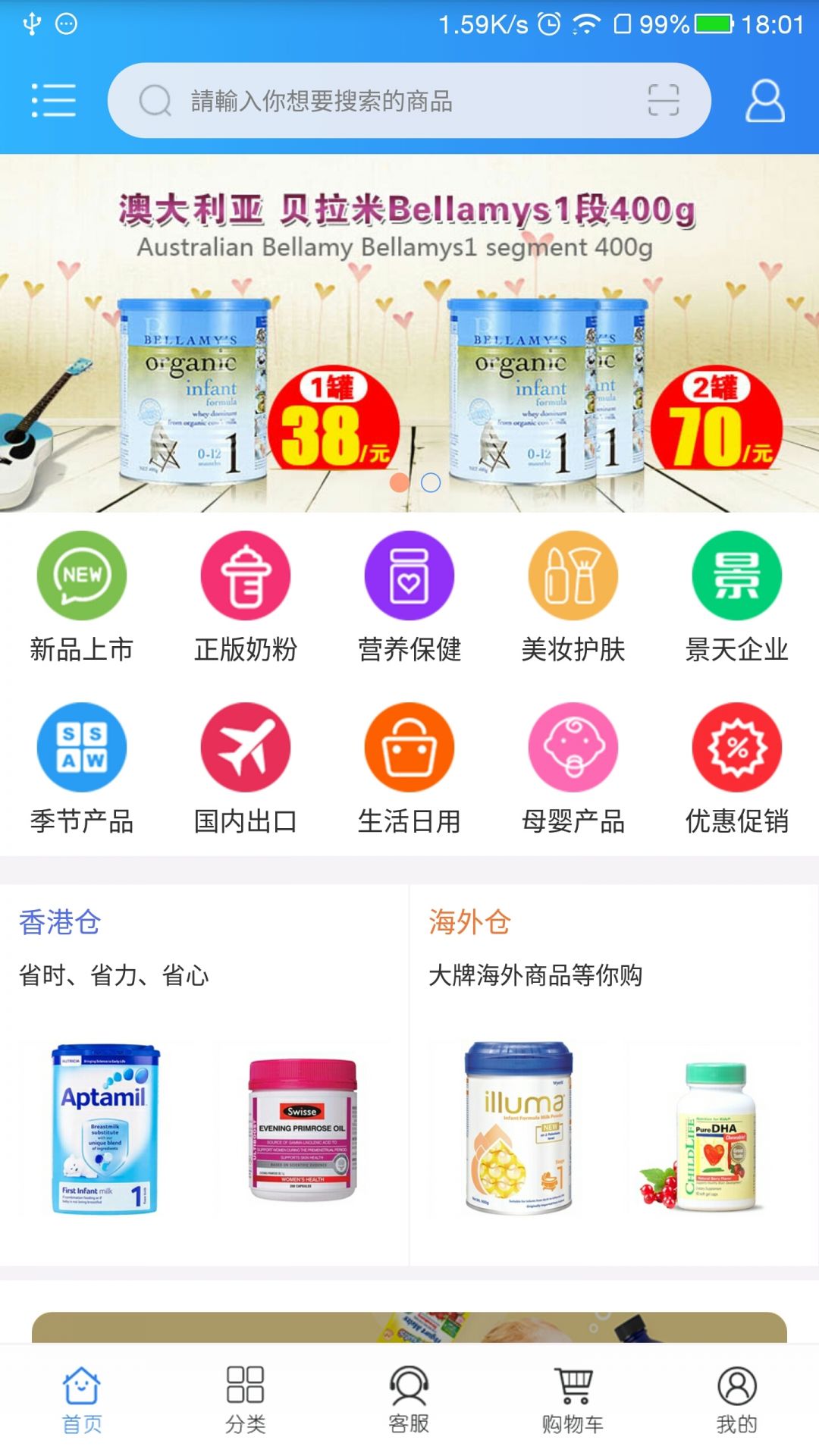This screenshot has width=819, height=1456.
Task: Select 国内出口 category
Action: (246, 768)
